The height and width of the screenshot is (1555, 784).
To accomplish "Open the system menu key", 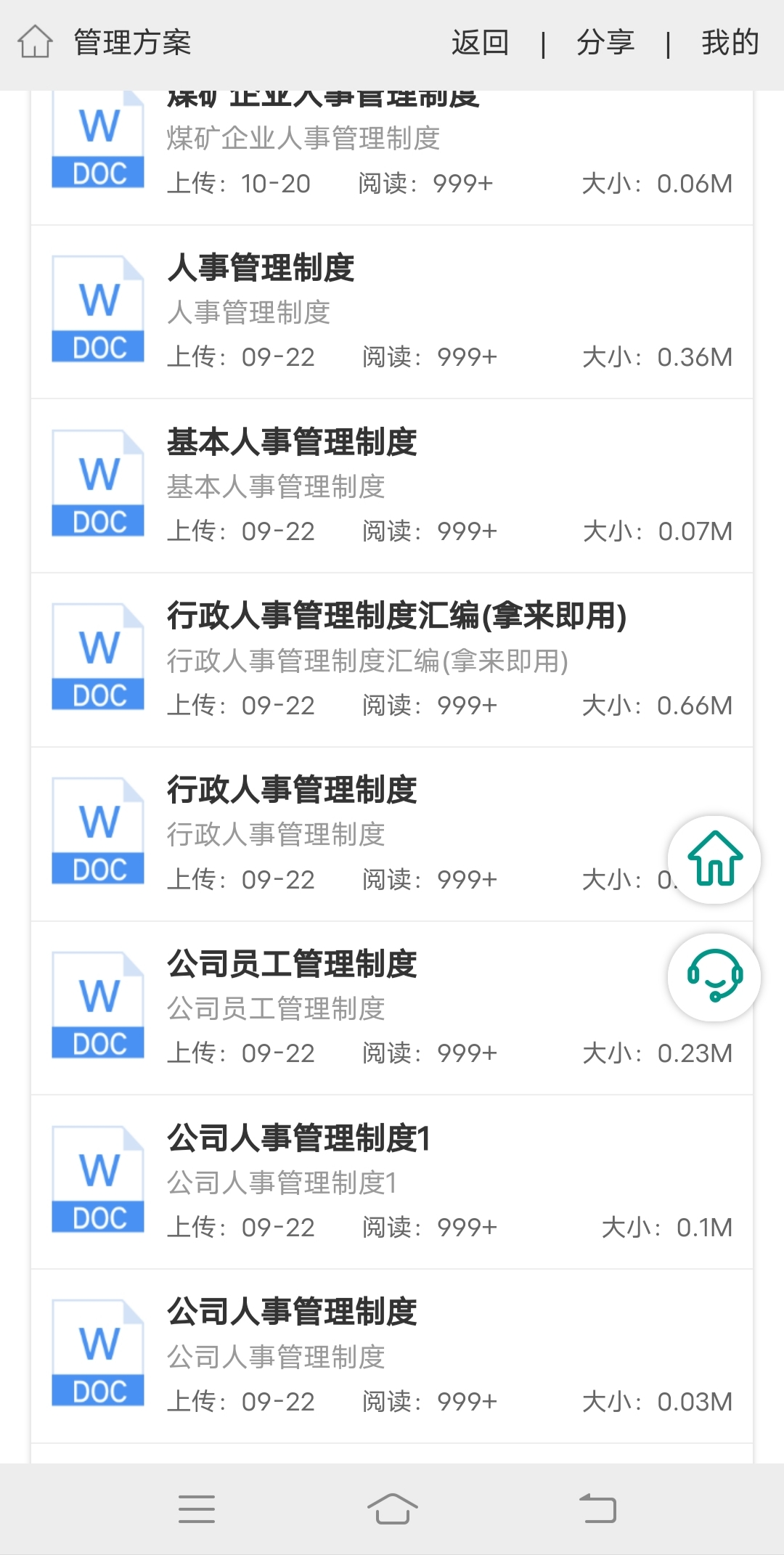I will 197,1509.
